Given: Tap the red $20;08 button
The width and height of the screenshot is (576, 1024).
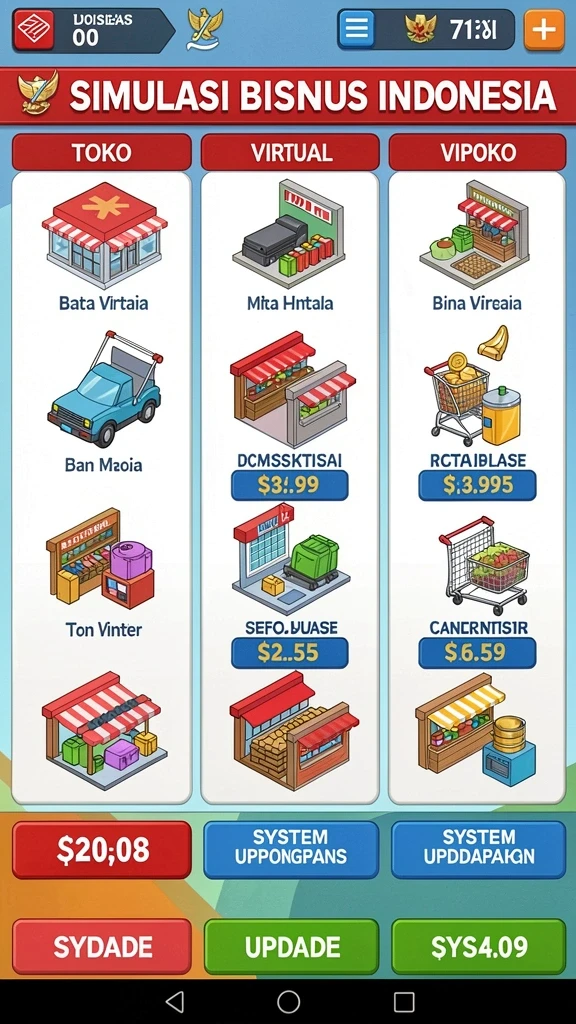Looking at the screenshot, I should 102,850.
